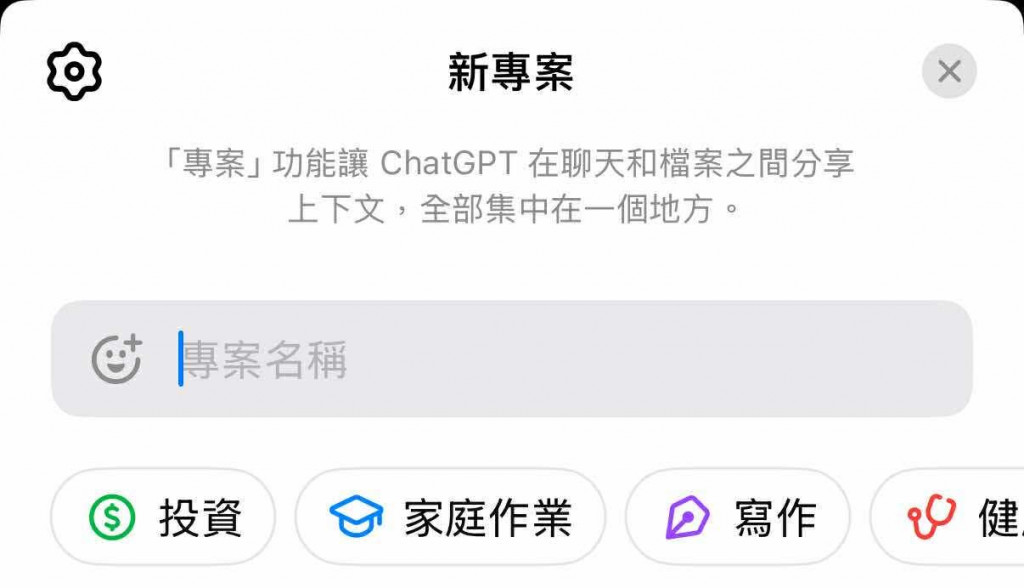The height and width of the screenshot is (588, 1024).
Task: Open the project settings gear
Action: coord(75,71)
